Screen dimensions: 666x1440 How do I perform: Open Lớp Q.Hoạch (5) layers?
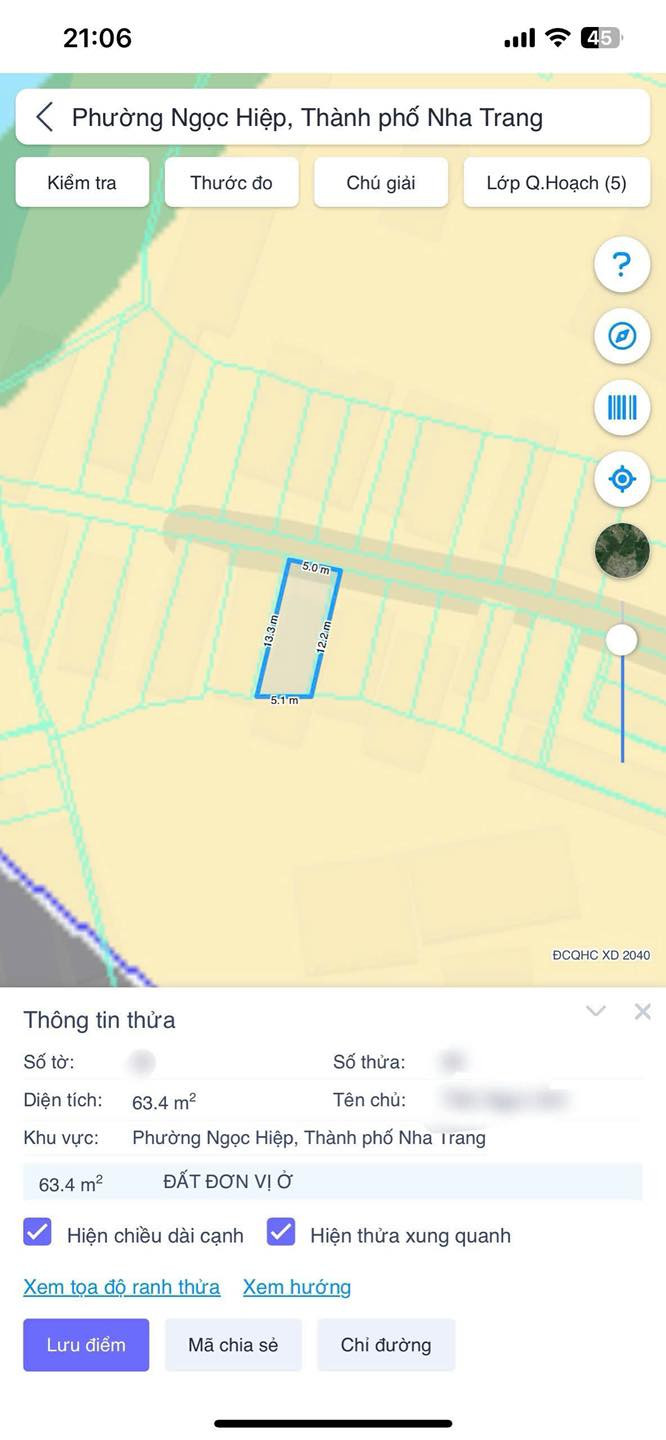click(x=556, y=183)
